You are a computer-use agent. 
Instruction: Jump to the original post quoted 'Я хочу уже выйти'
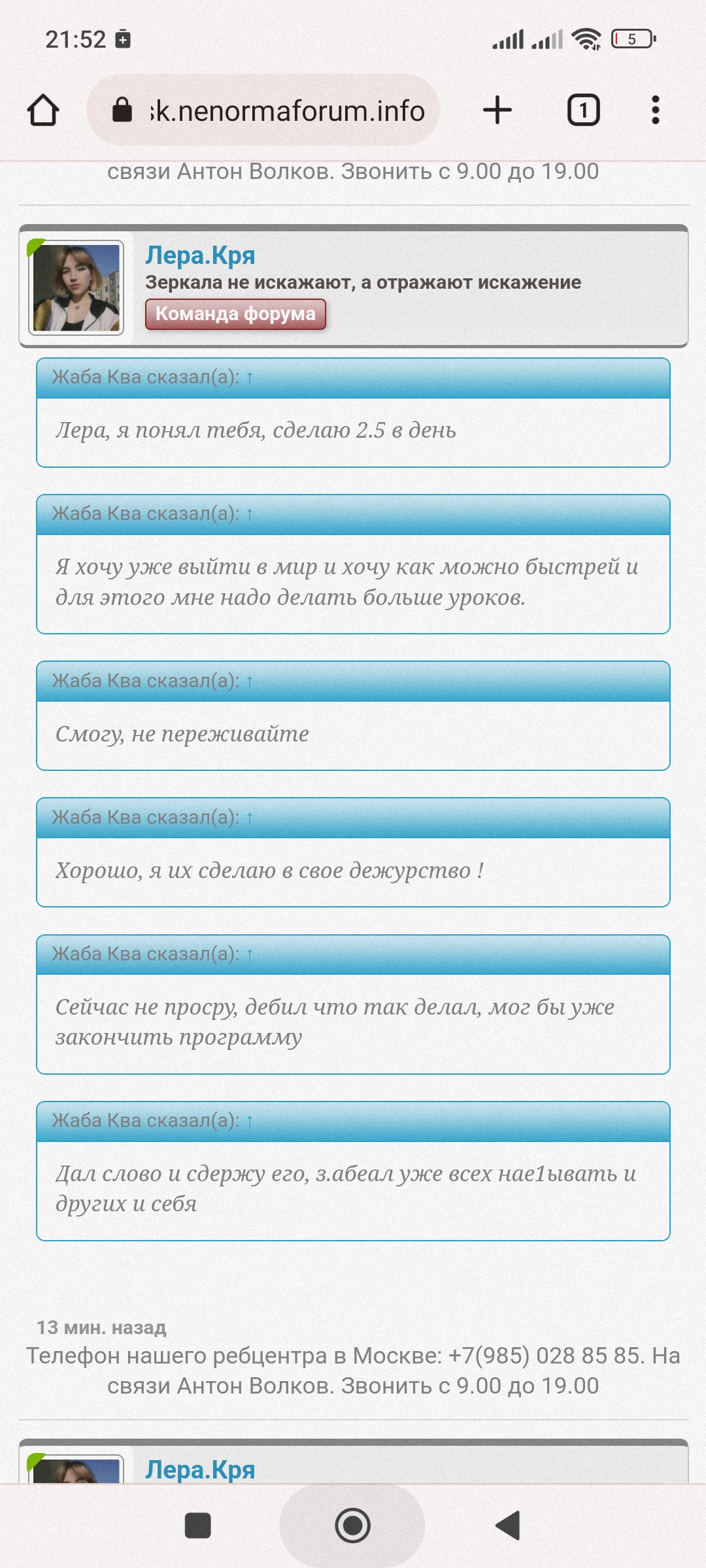click(x=249, y=514)
